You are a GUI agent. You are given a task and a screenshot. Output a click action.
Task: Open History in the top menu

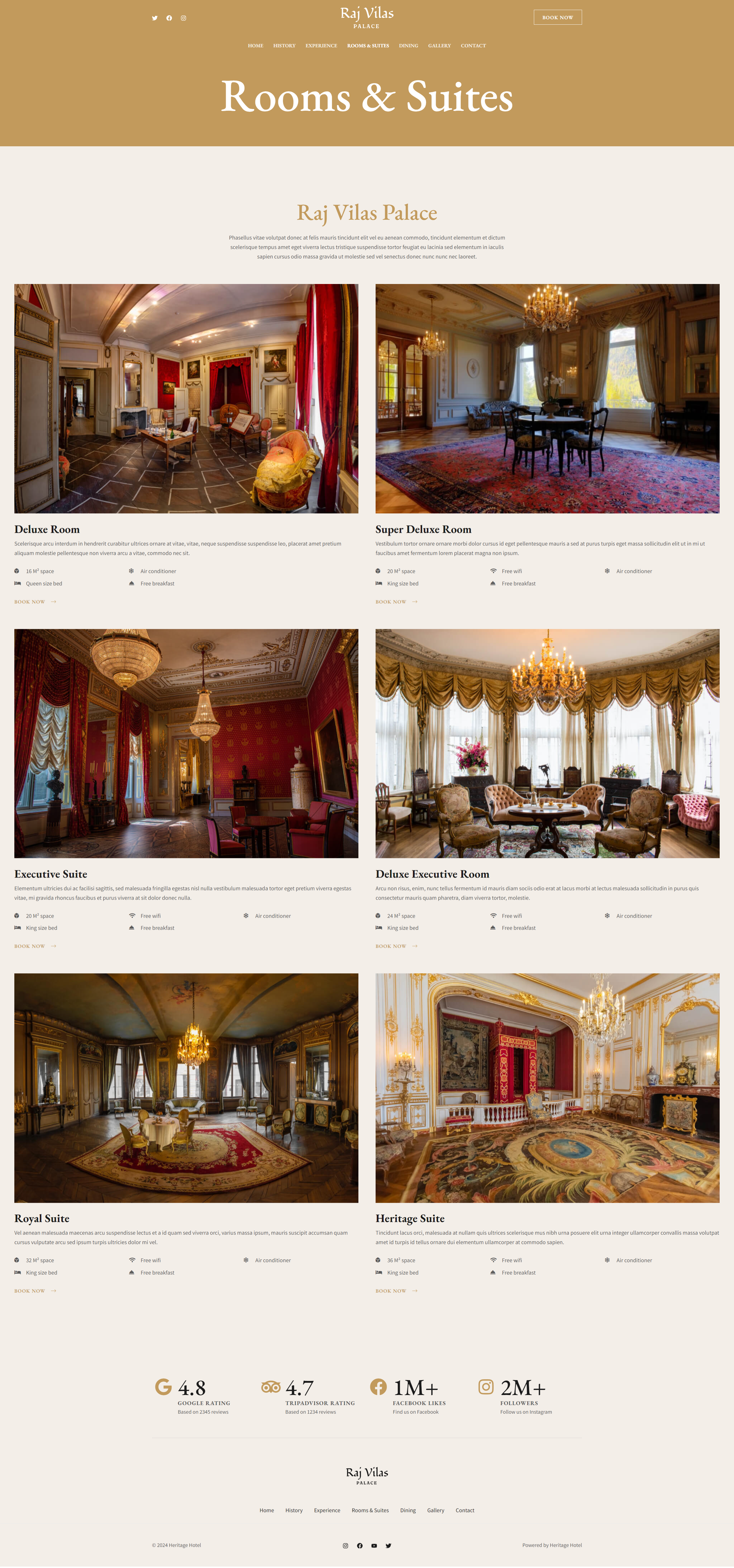point(284,46)
